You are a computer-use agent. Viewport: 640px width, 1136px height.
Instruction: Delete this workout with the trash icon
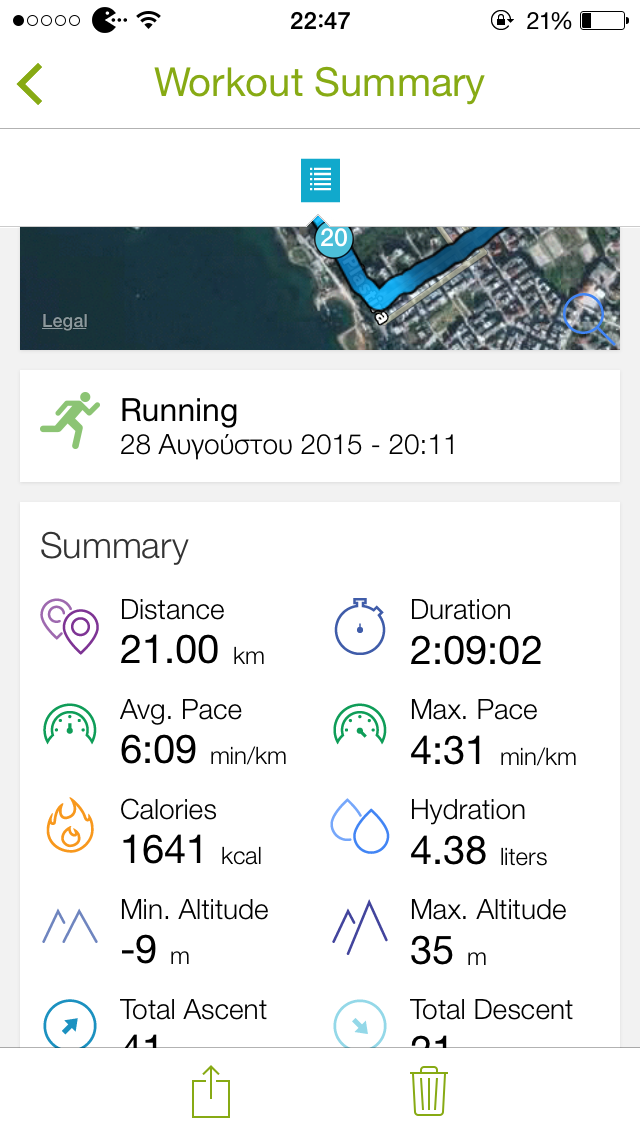[428, 1091]
